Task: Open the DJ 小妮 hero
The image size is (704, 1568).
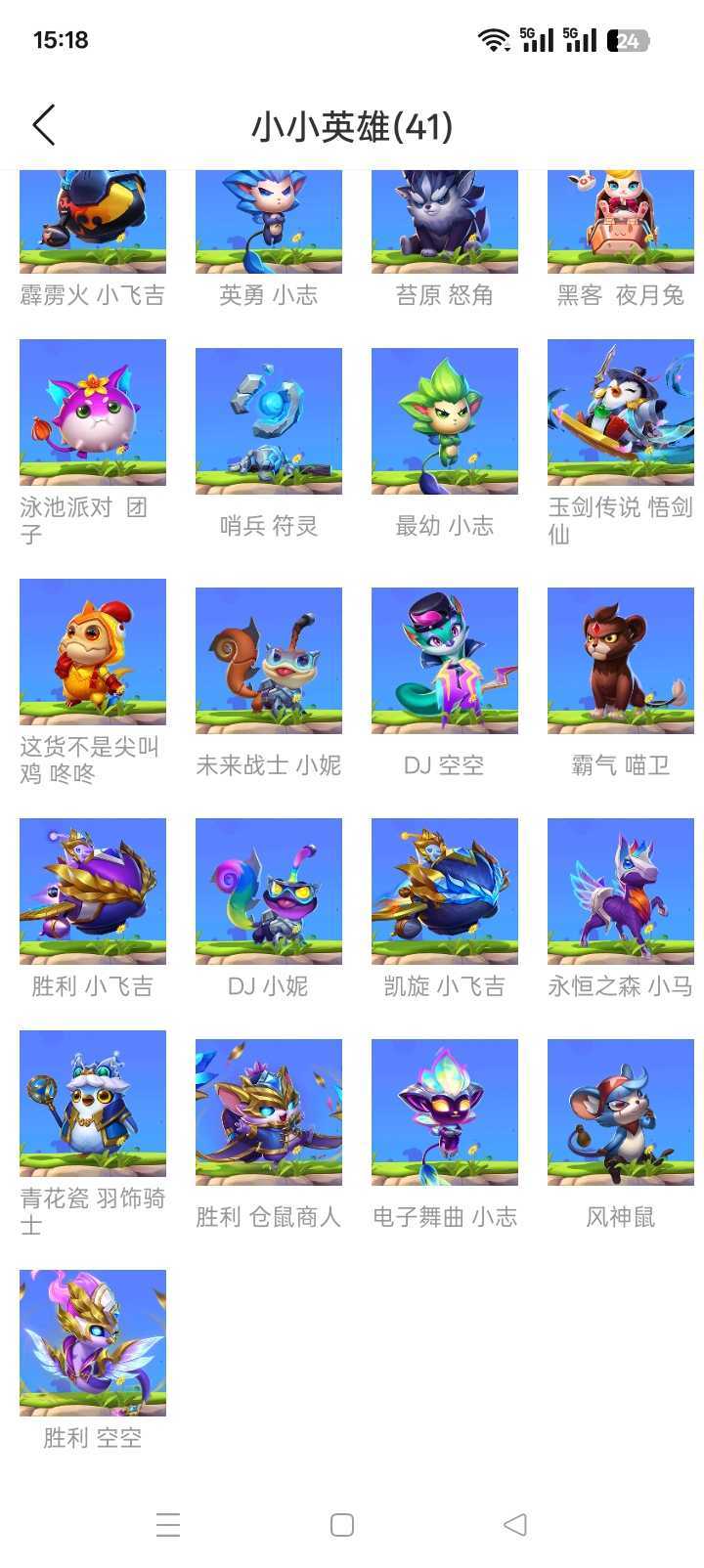Action: [x=269, y=892]
